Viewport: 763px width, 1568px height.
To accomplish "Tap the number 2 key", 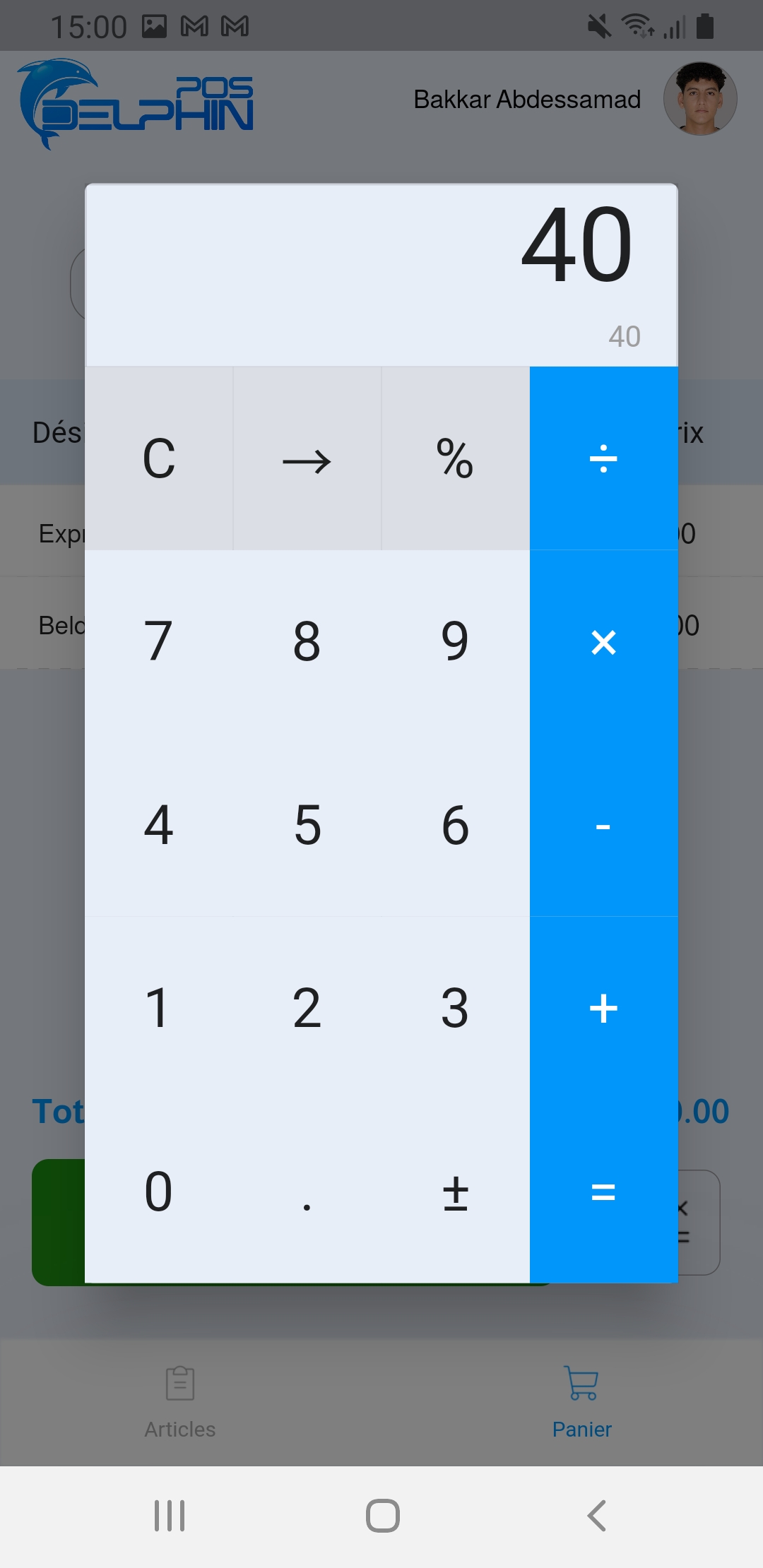I will 307,1008.
